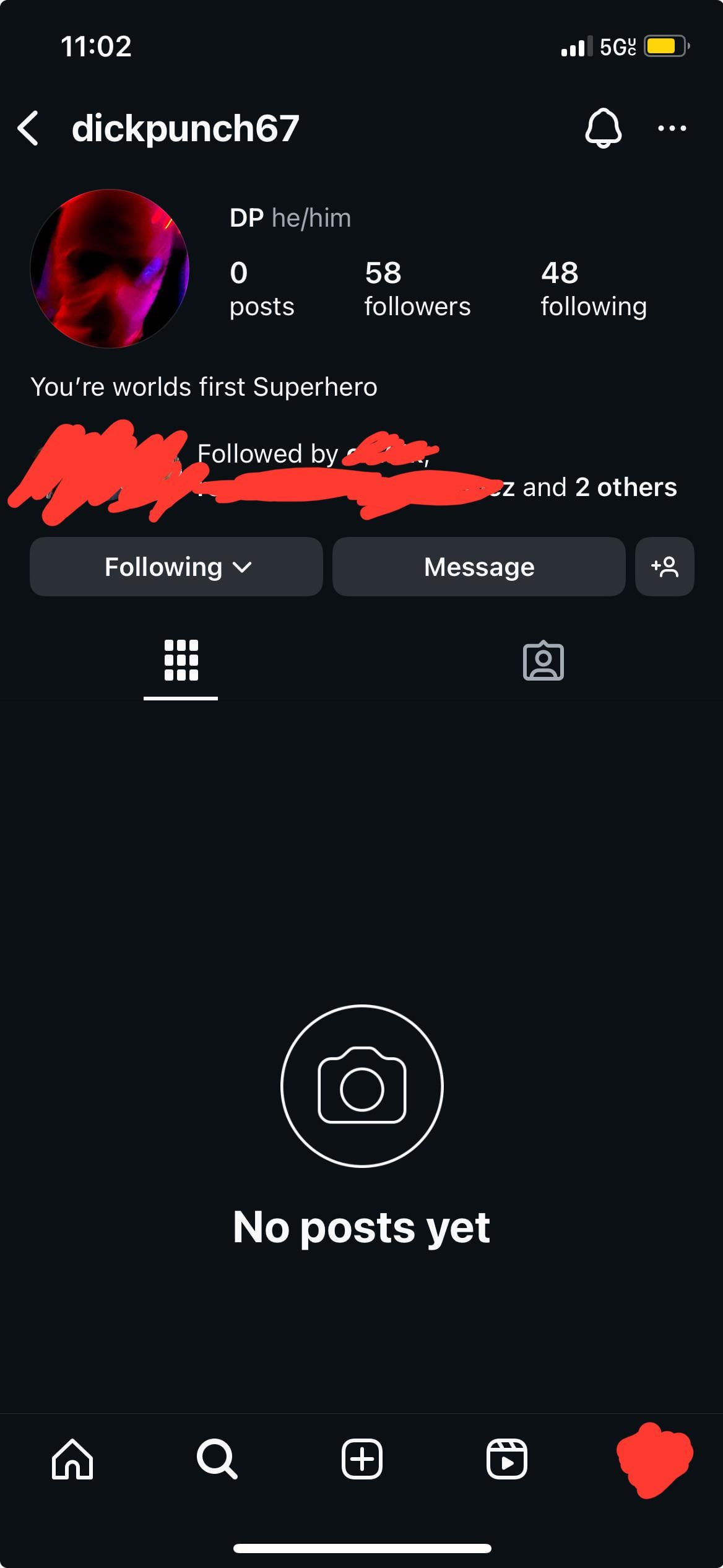
Task: Tap the suggested people add-person button
Action: click(x=664, y=567)
